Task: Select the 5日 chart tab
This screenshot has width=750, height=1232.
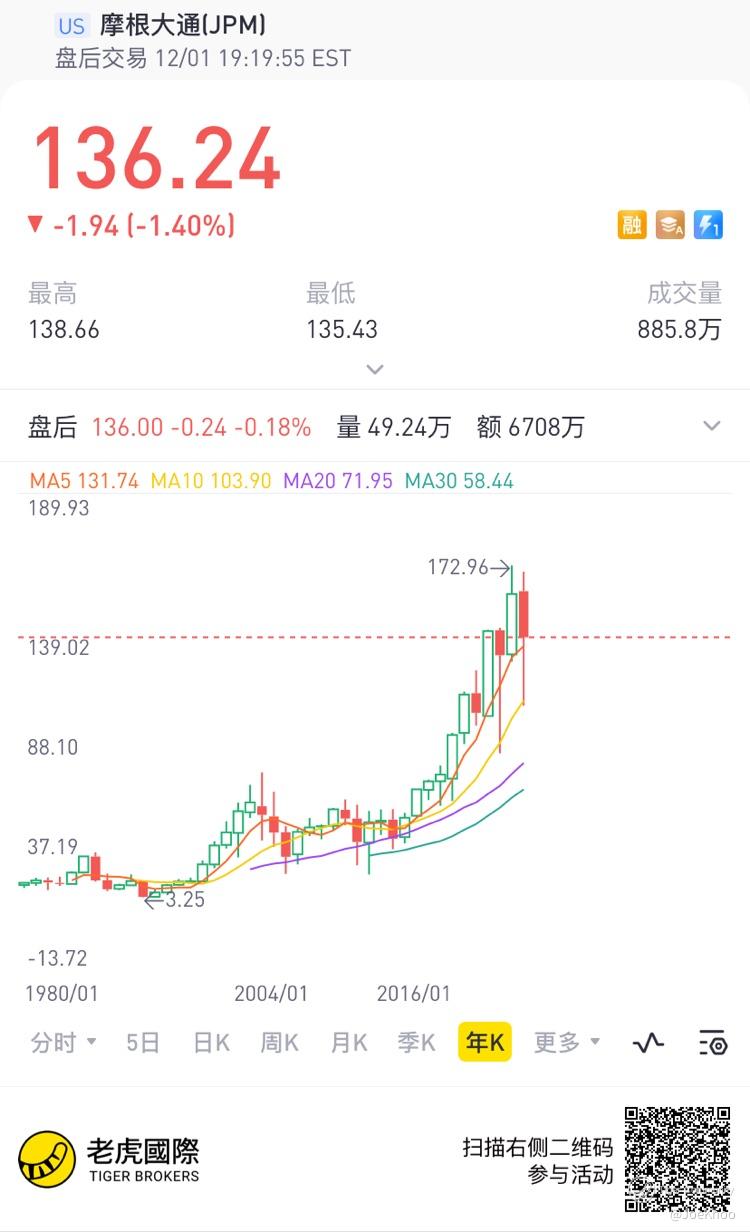Action: 143,1043
